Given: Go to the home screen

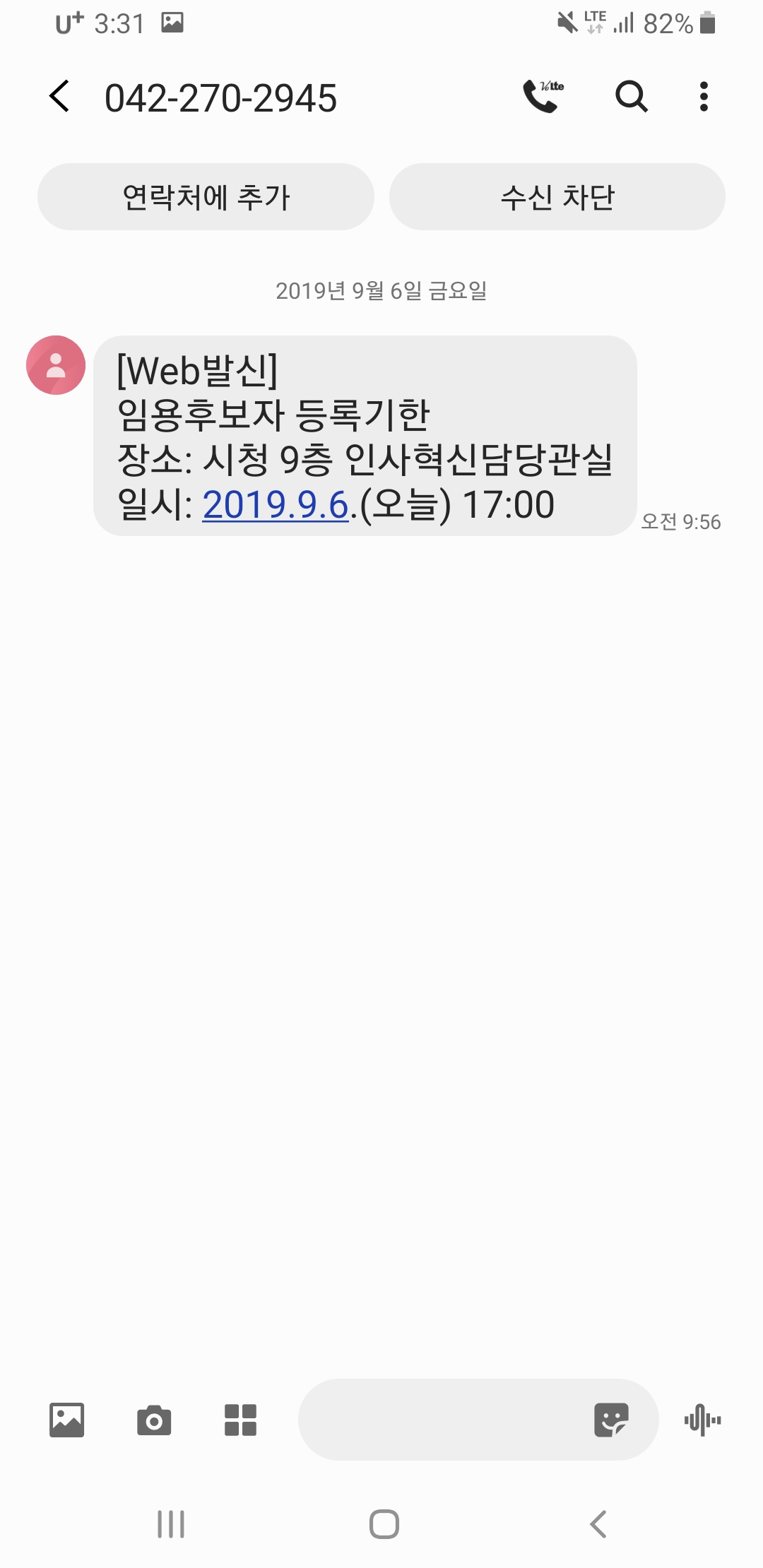Looking at the screenshot, I should click(384, 1524).
